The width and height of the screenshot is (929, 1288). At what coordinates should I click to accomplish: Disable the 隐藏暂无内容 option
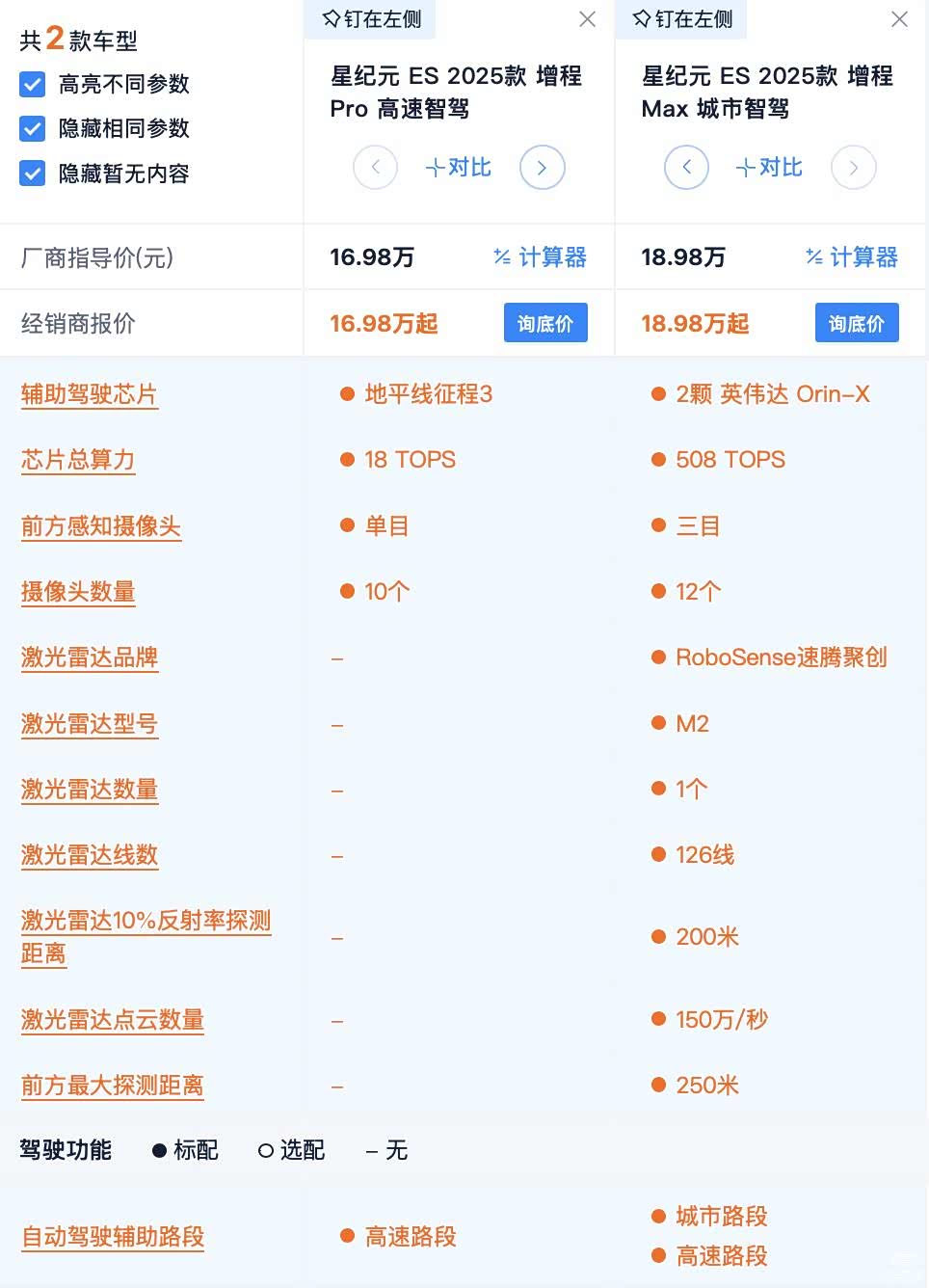tap(33, 174)
